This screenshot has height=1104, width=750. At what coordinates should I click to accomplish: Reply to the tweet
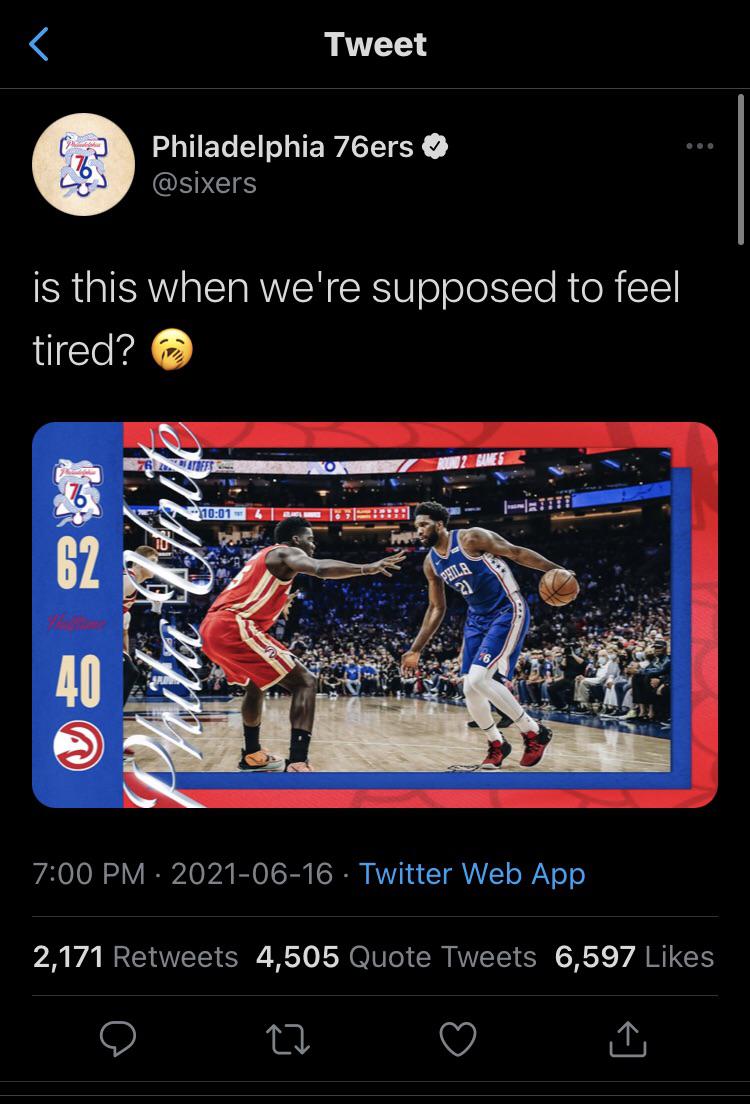pos(118,1040)
